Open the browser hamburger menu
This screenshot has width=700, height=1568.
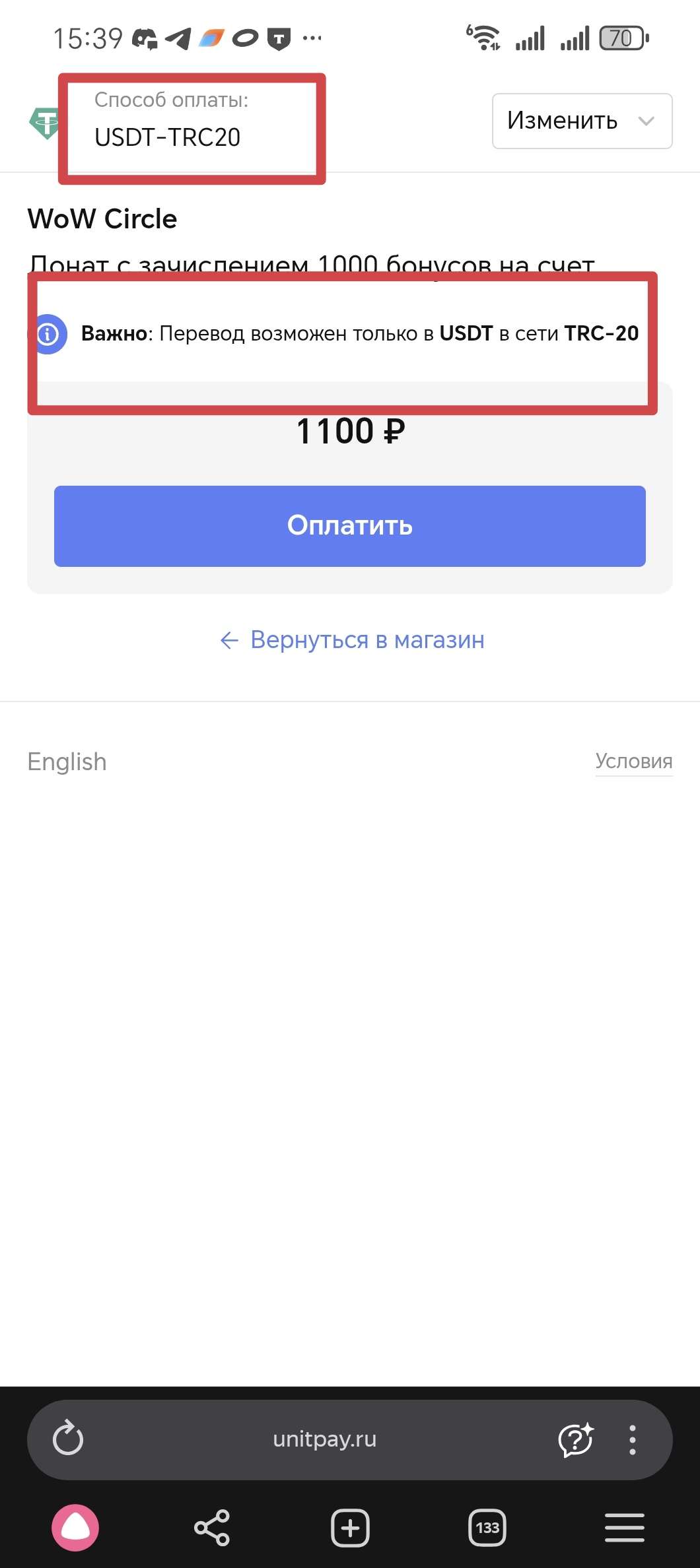click(x=624, y=1527)
